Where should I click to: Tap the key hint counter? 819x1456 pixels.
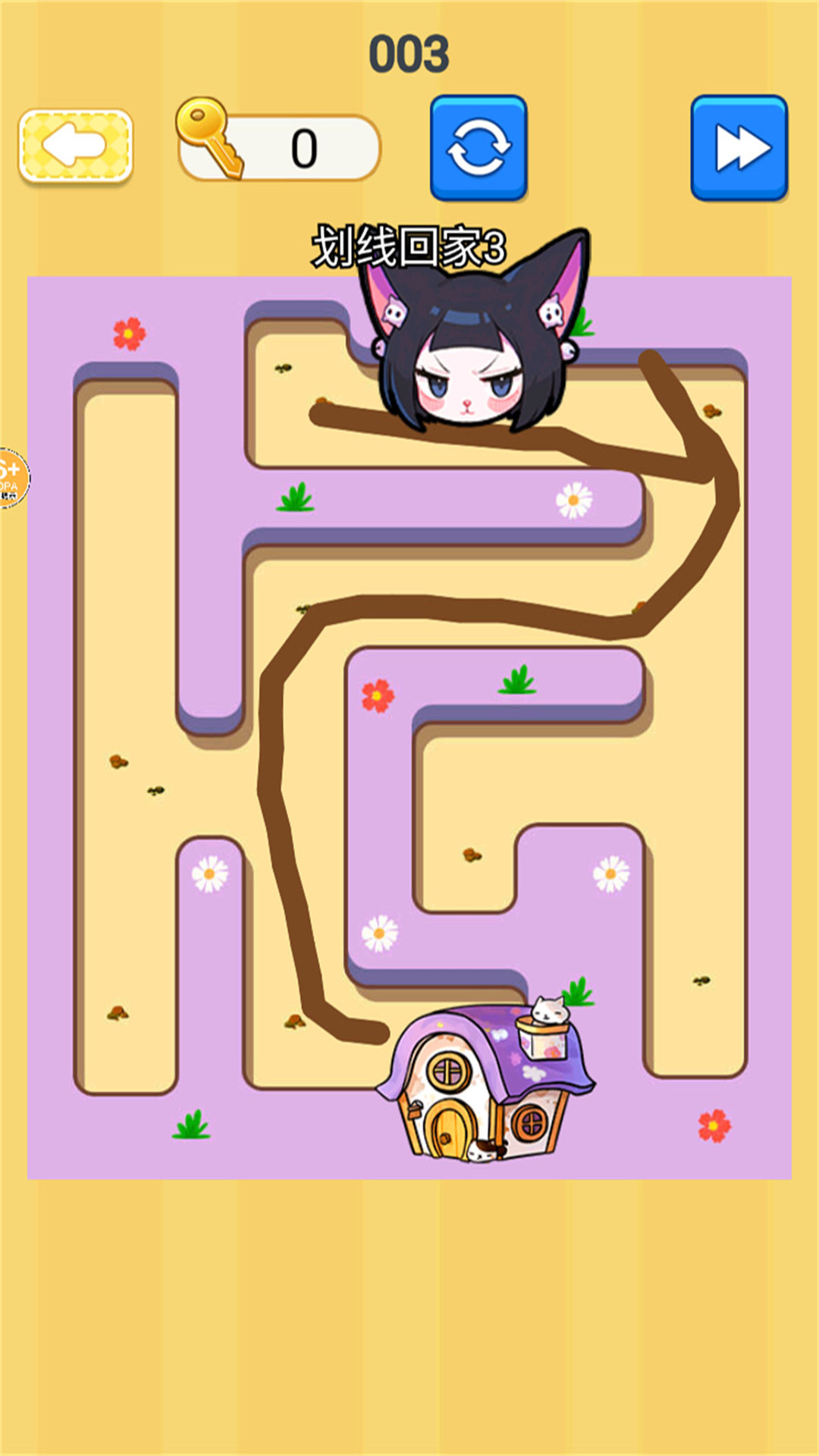pyautogui.click(x=279, y=147)
